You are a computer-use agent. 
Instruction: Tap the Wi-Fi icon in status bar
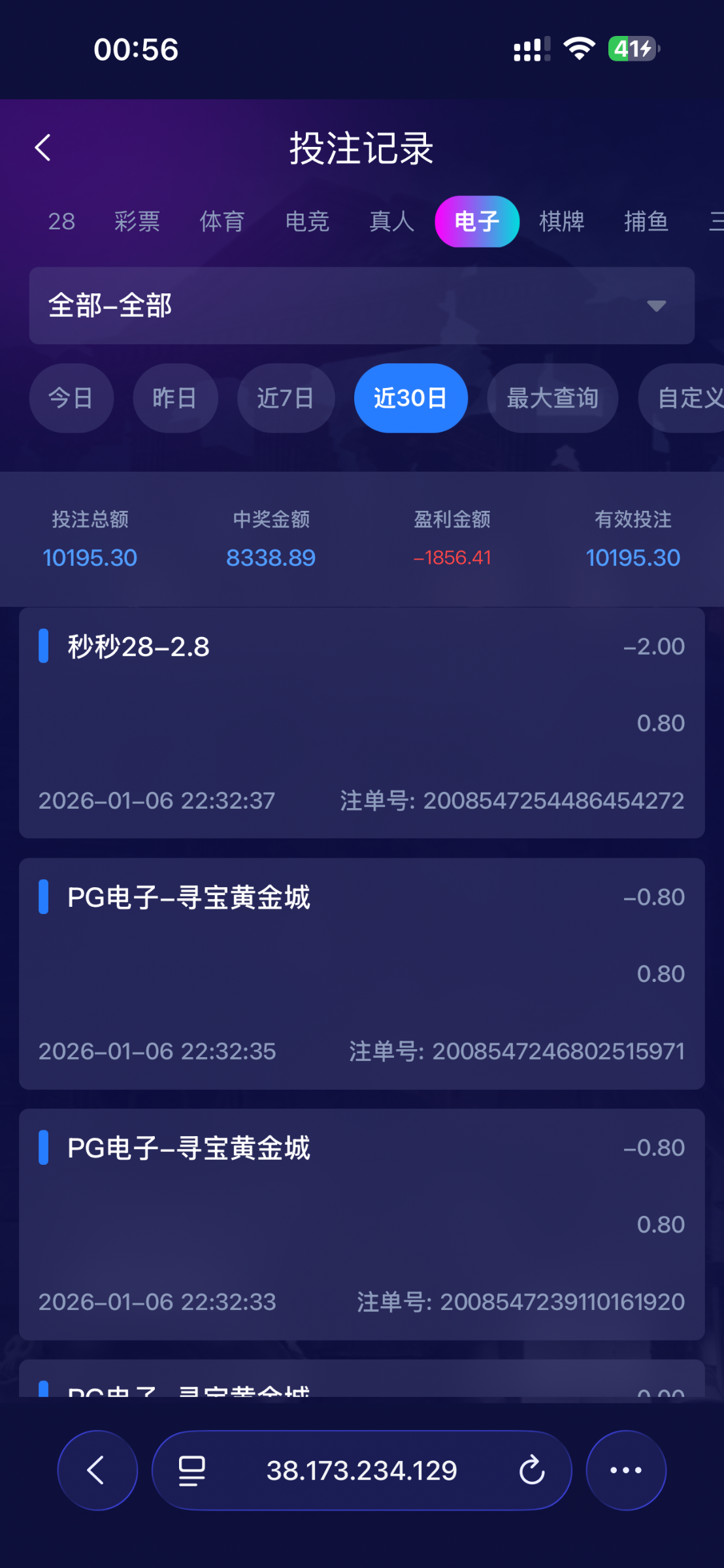[x=578, y=48]
